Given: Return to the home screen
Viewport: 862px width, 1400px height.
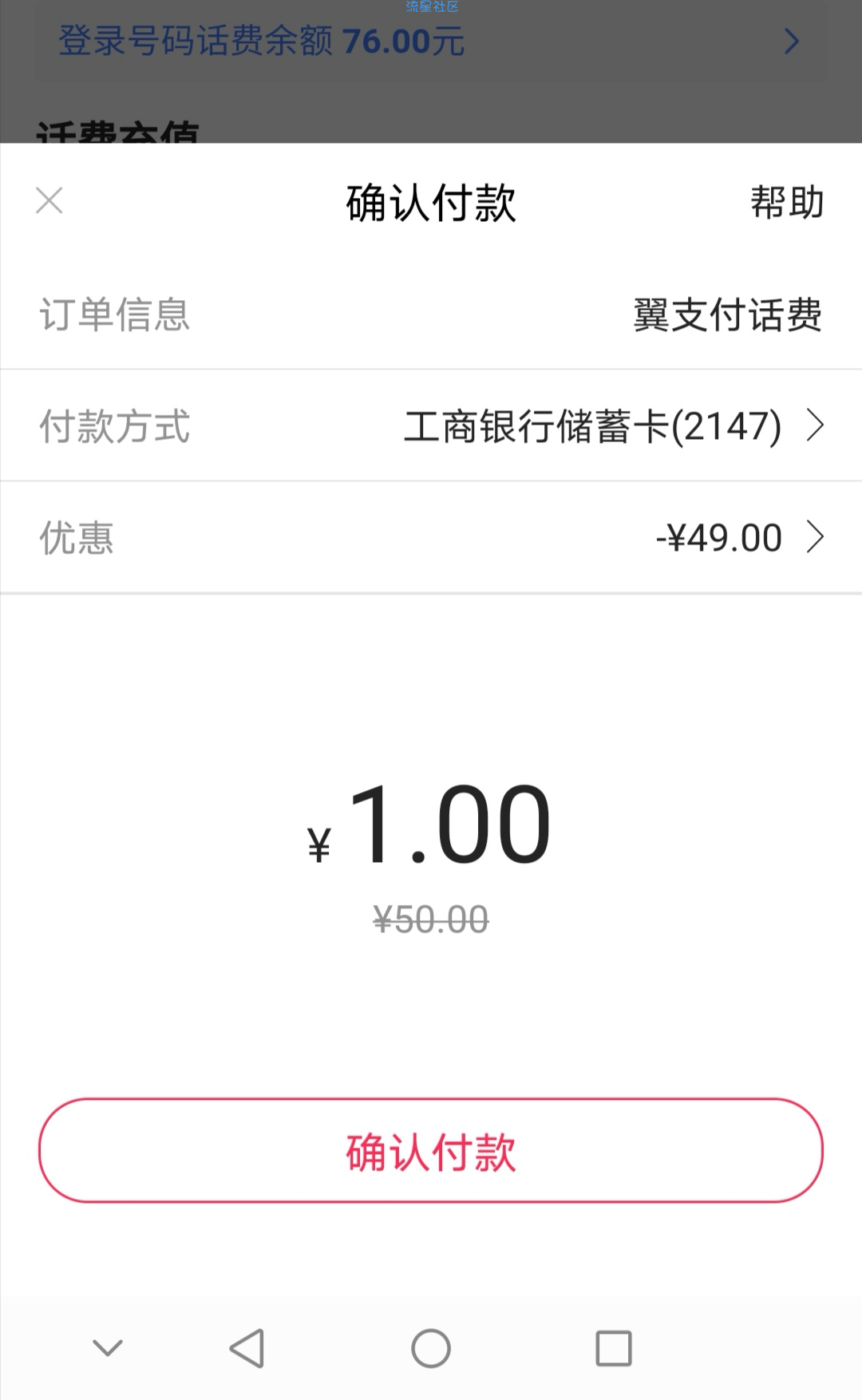Looking at the screenshot, I should tap(431, 1349).
